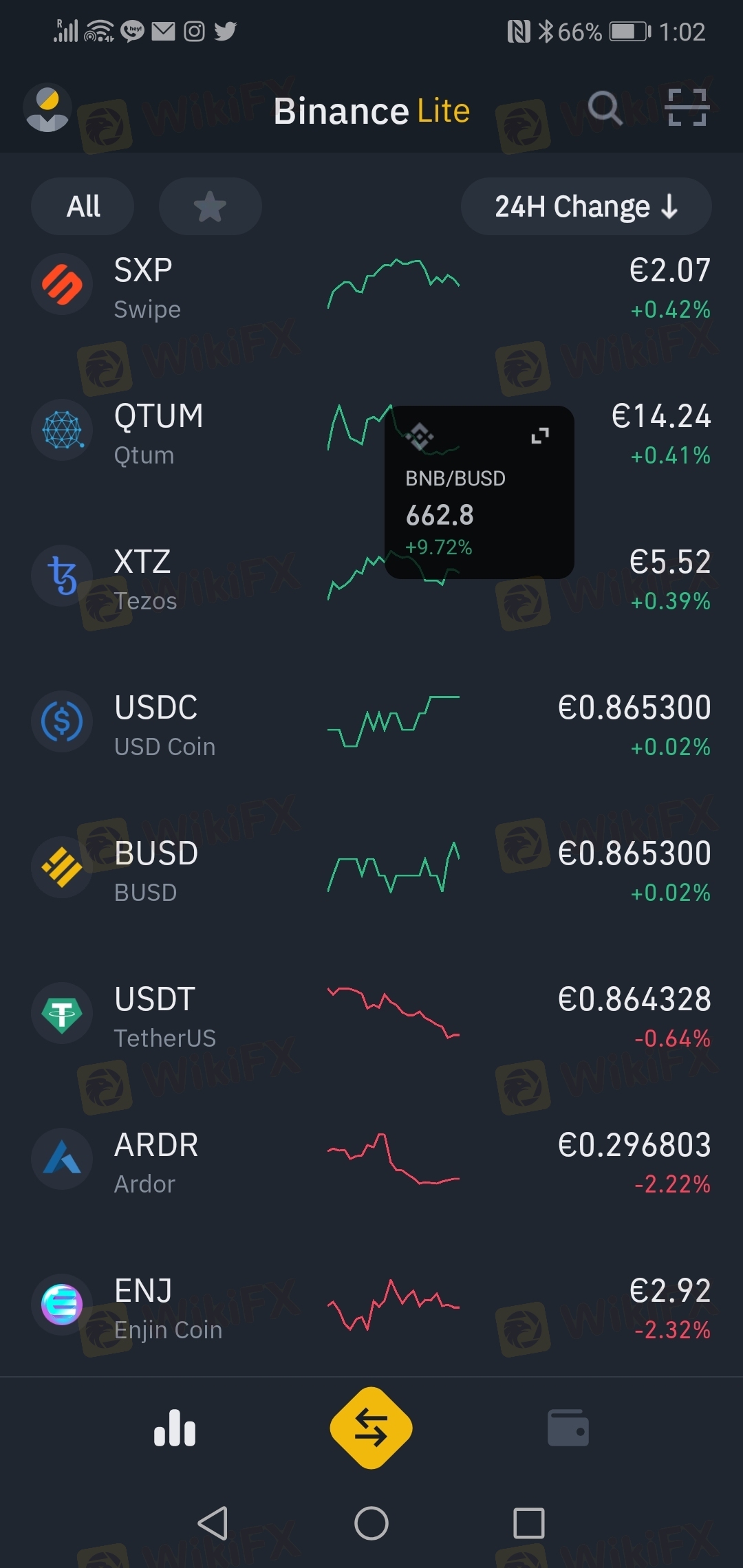Go back with system back button
The height and width of the screenshot is (1568, 743).
(213, 1523)
